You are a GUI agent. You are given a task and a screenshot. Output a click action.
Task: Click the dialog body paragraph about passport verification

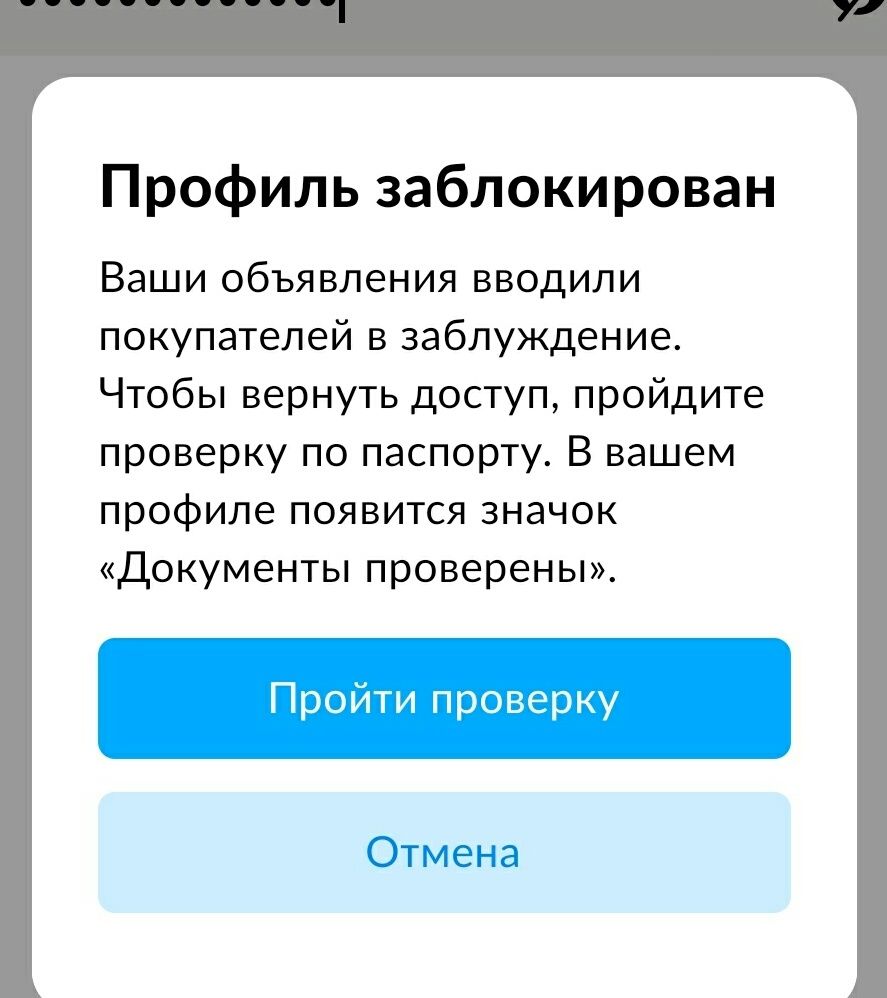(x=430, y=420)
